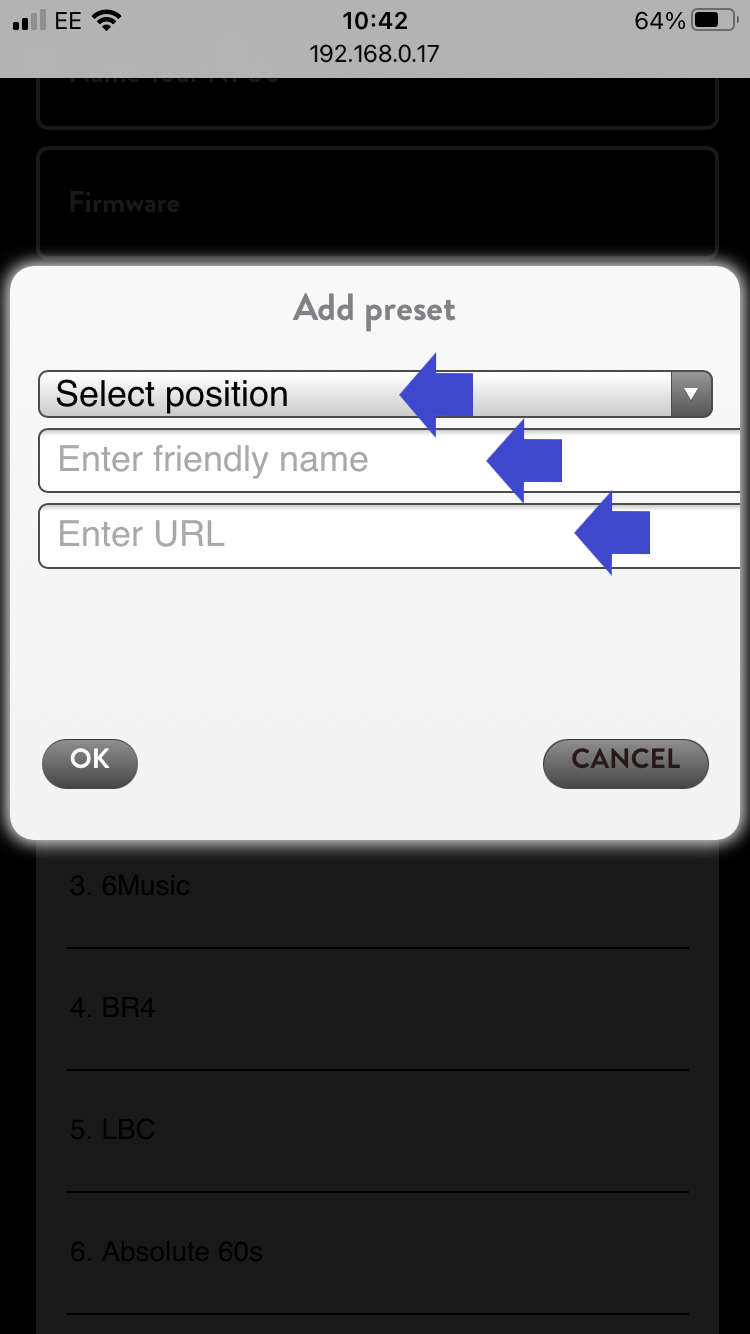Cancel the Add preset dialog
Screen dimensions: 750x1334
coord(625,763)
